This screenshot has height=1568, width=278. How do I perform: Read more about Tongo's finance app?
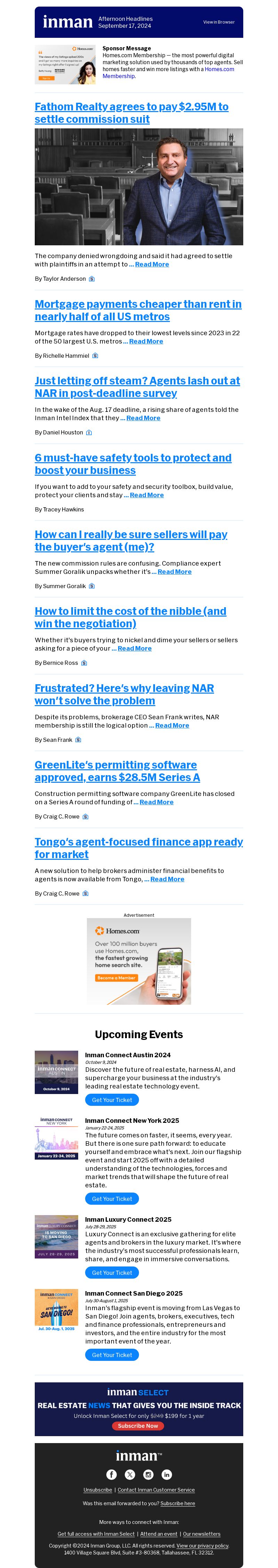pos(167,879)
